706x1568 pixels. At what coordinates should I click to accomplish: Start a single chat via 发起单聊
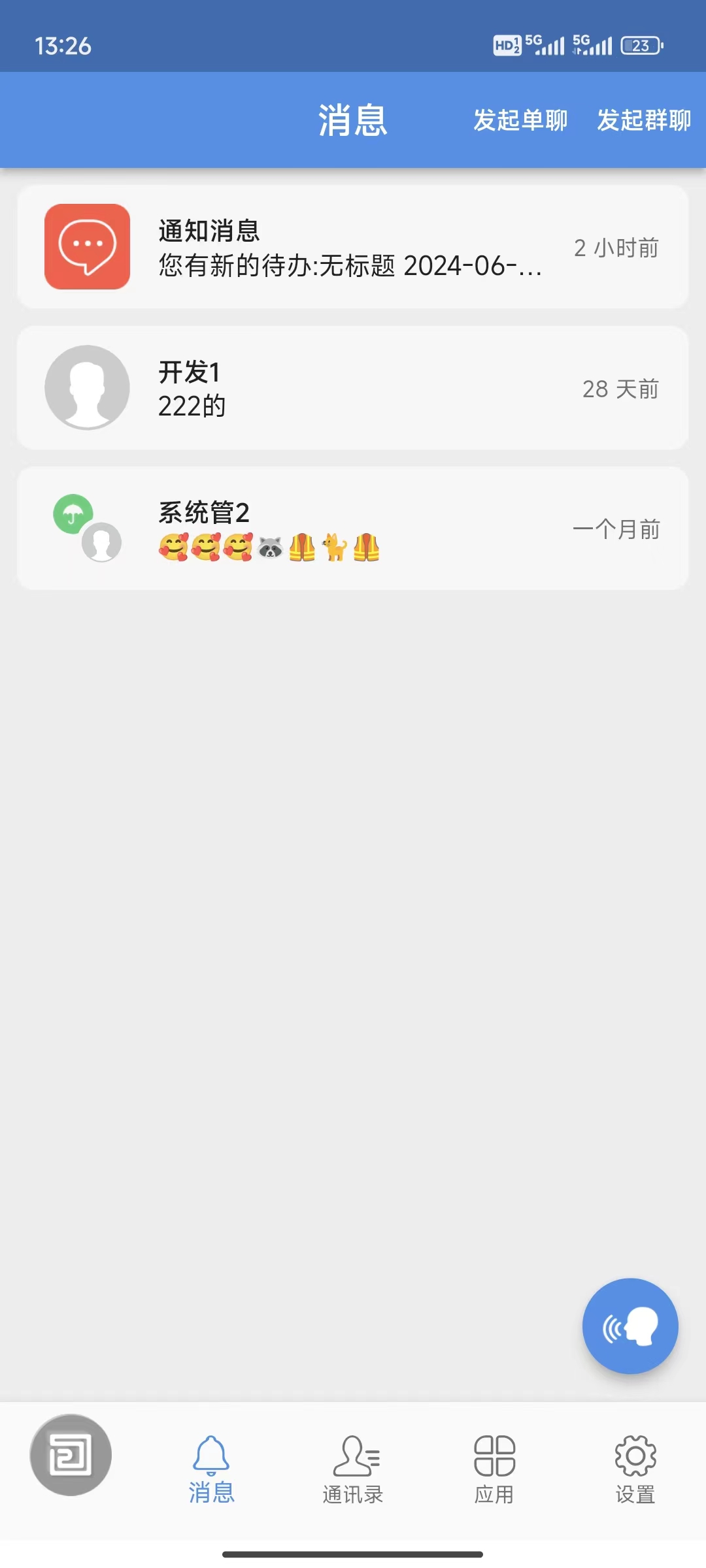pyautogui.click(x=520, y=120)
